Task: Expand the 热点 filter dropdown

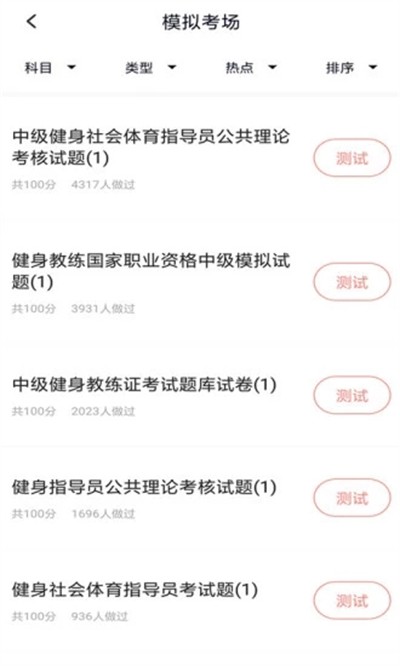Action: click(251, 67)
